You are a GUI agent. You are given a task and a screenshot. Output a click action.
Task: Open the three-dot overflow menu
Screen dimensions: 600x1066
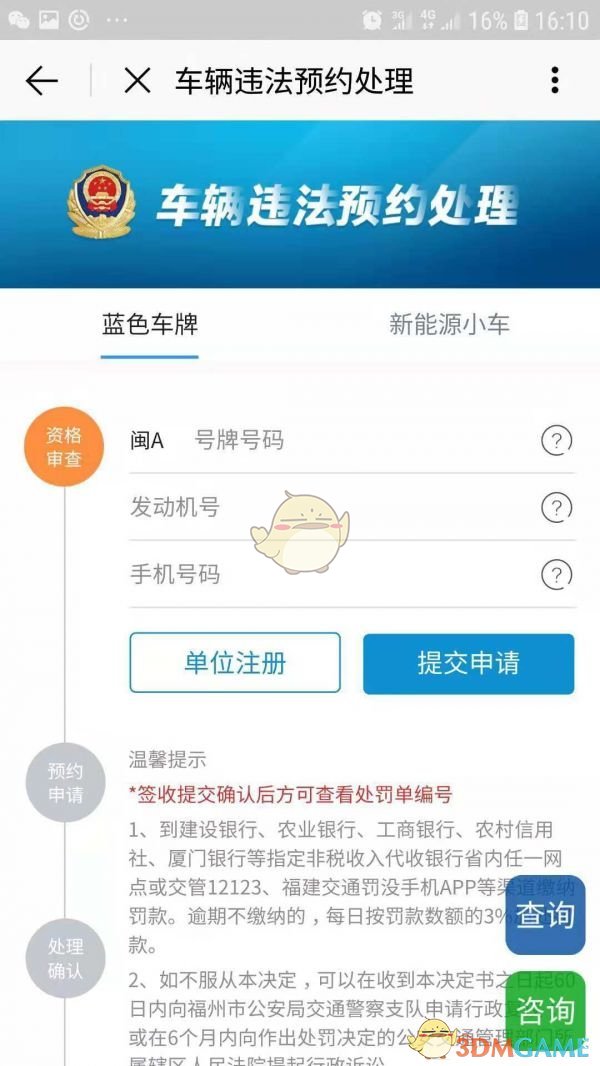(555, 81)
